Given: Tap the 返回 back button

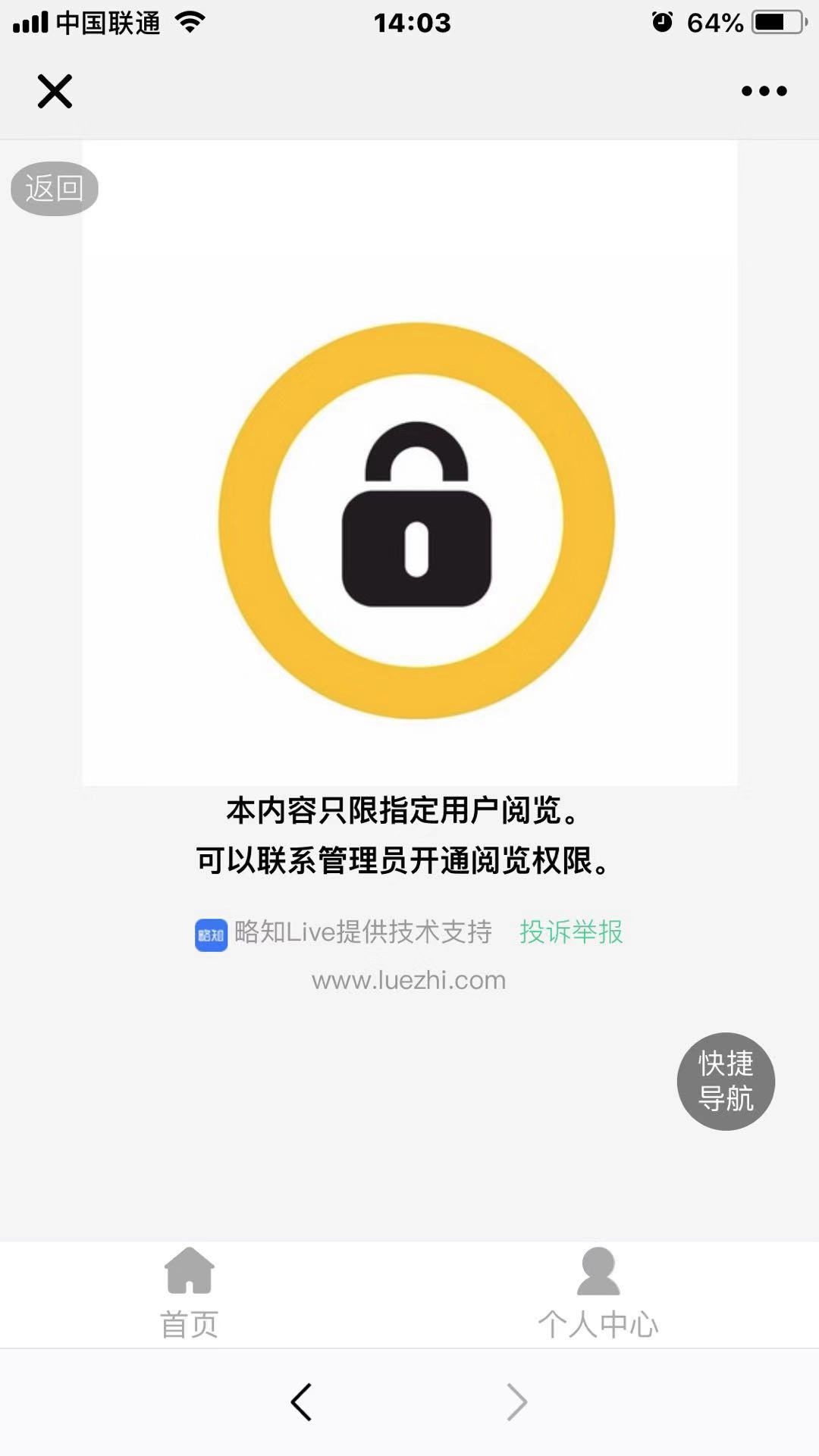Looking at the screenshot, I should pos(55,188).
